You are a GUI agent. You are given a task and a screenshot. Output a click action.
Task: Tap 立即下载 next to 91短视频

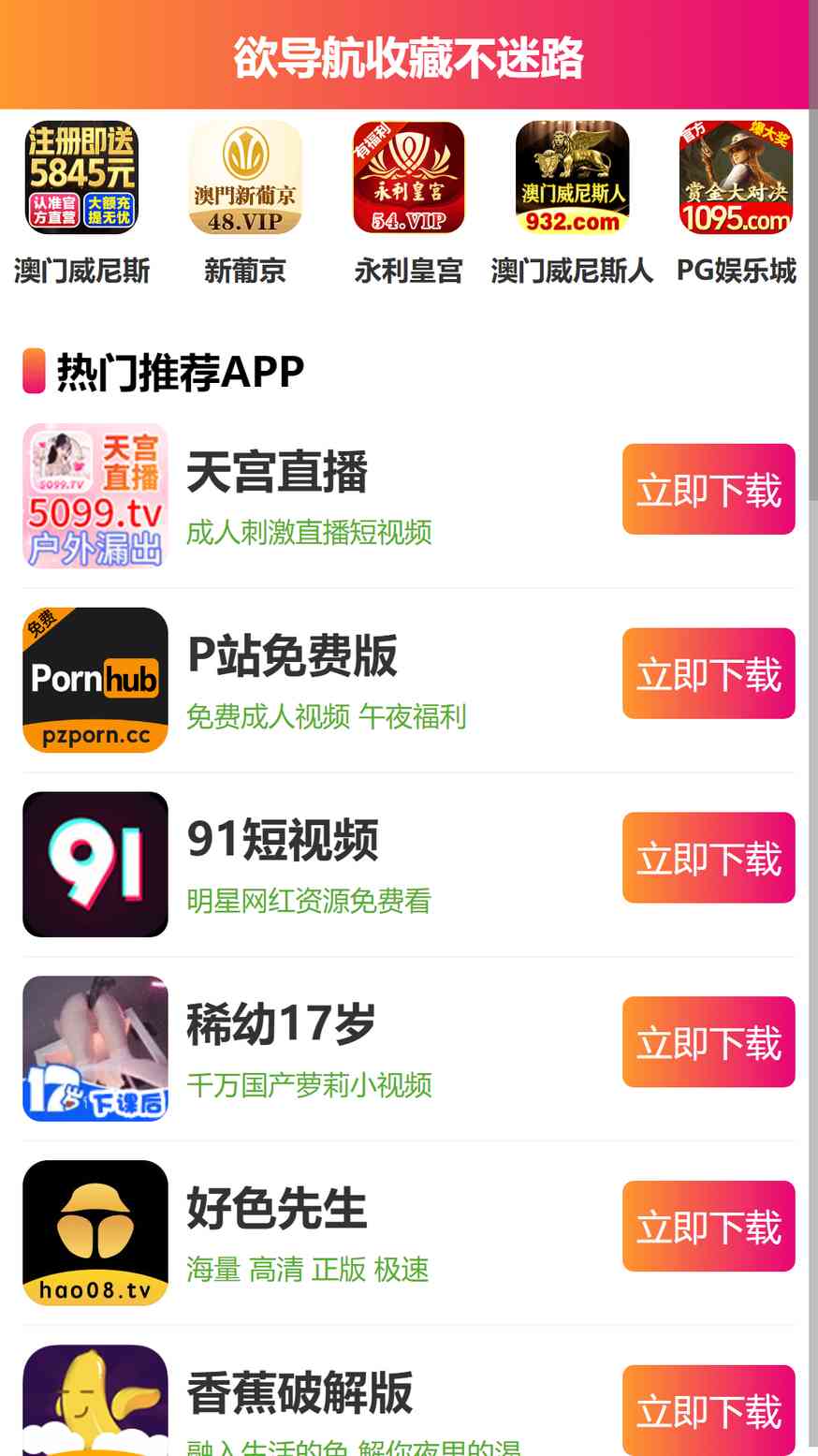tap(708, 858)
